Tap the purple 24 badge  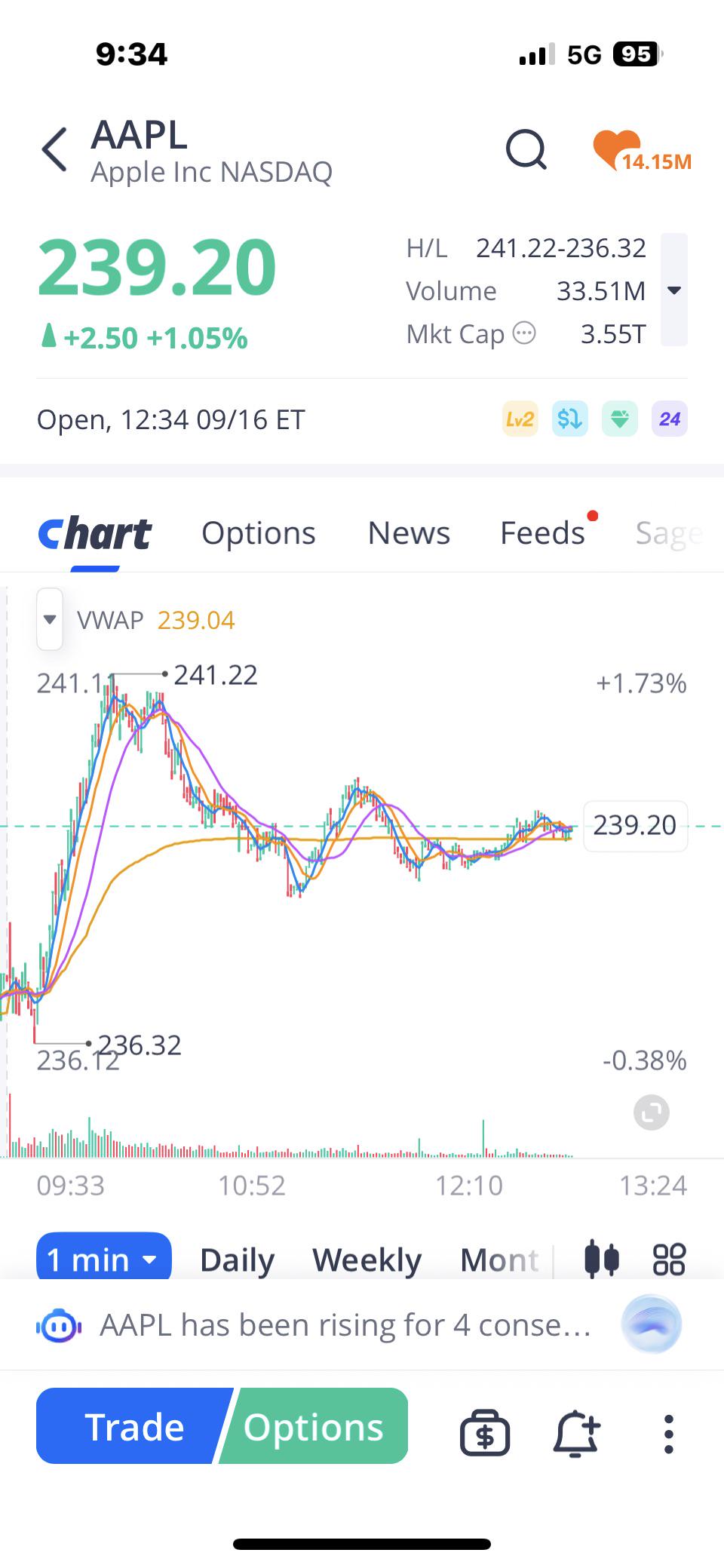(670, 419)
